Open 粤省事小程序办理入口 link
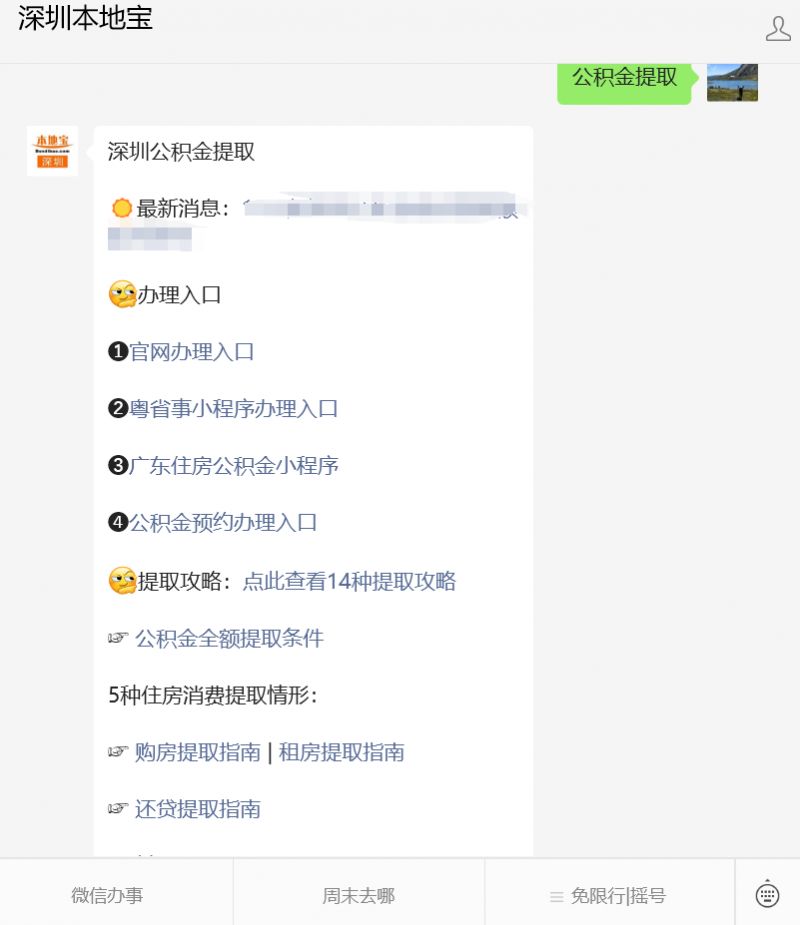The width and height of the screenshot is (800, 925). (x=234, y=409)
